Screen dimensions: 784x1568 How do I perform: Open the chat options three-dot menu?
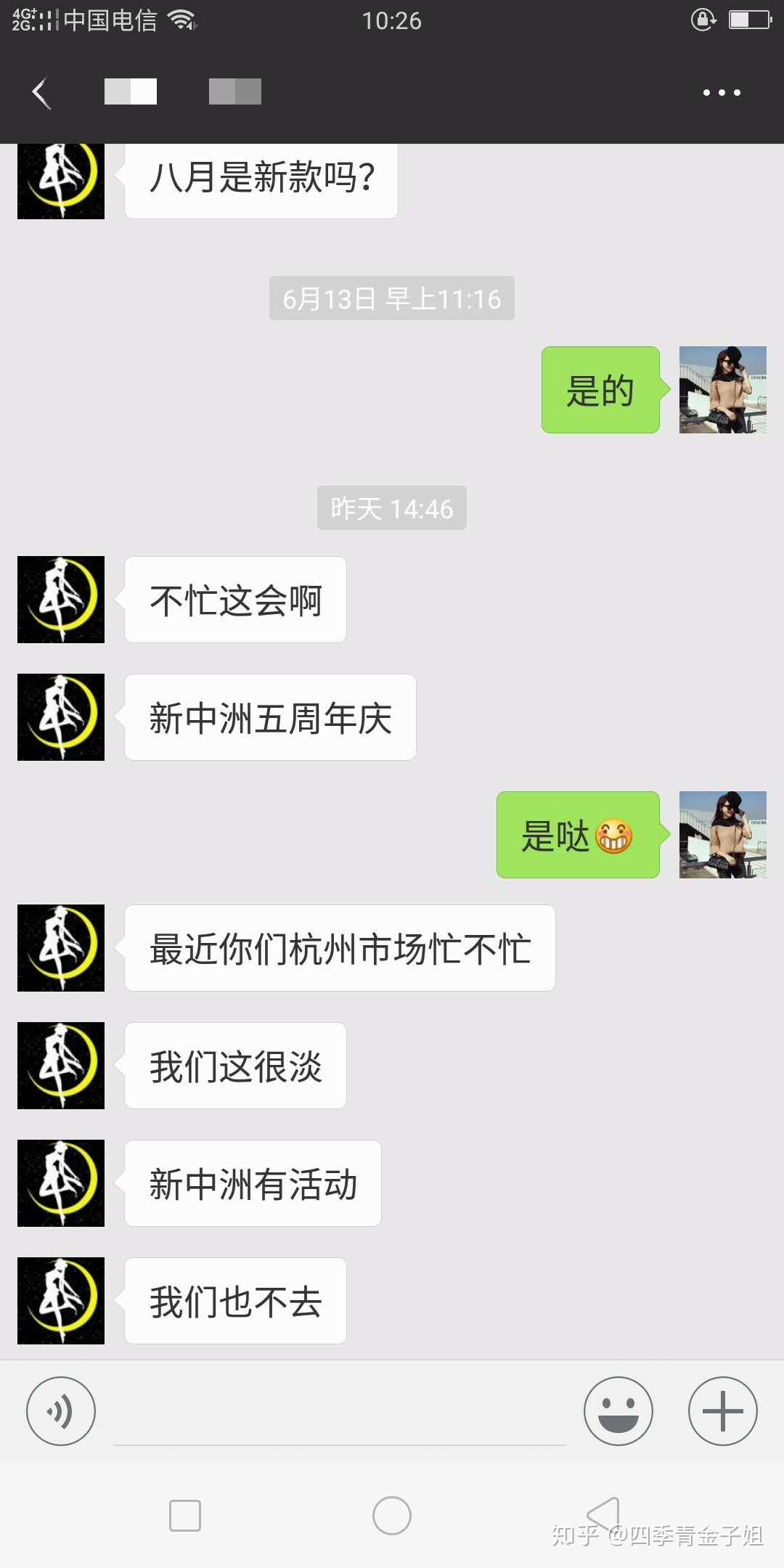(722, 93)
